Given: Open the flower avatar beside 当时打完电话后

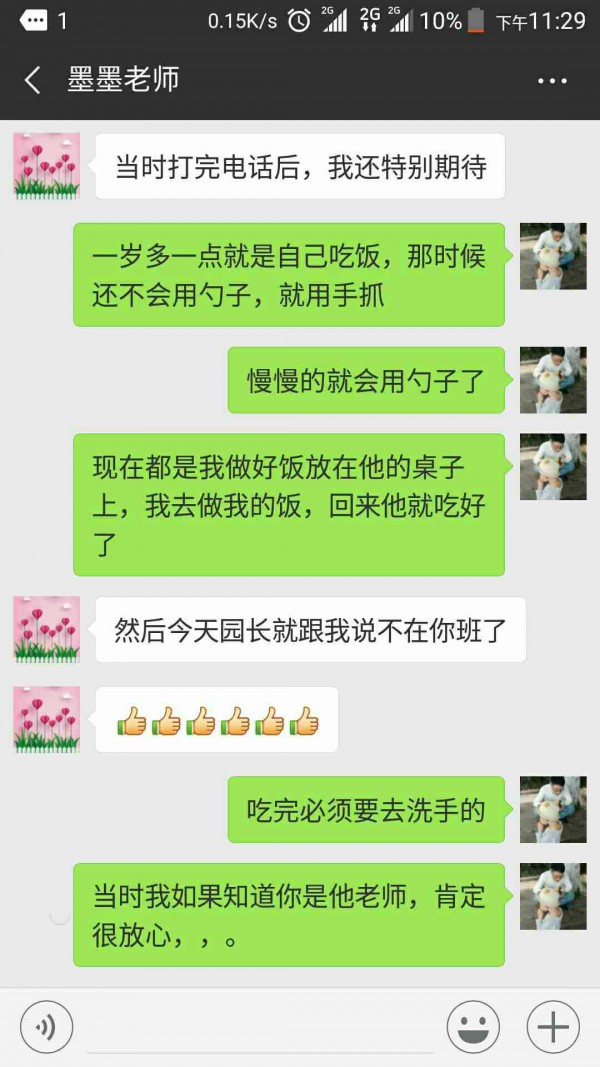Looking at the screenshot, I should pyautogui.click(x=46, y=166).
